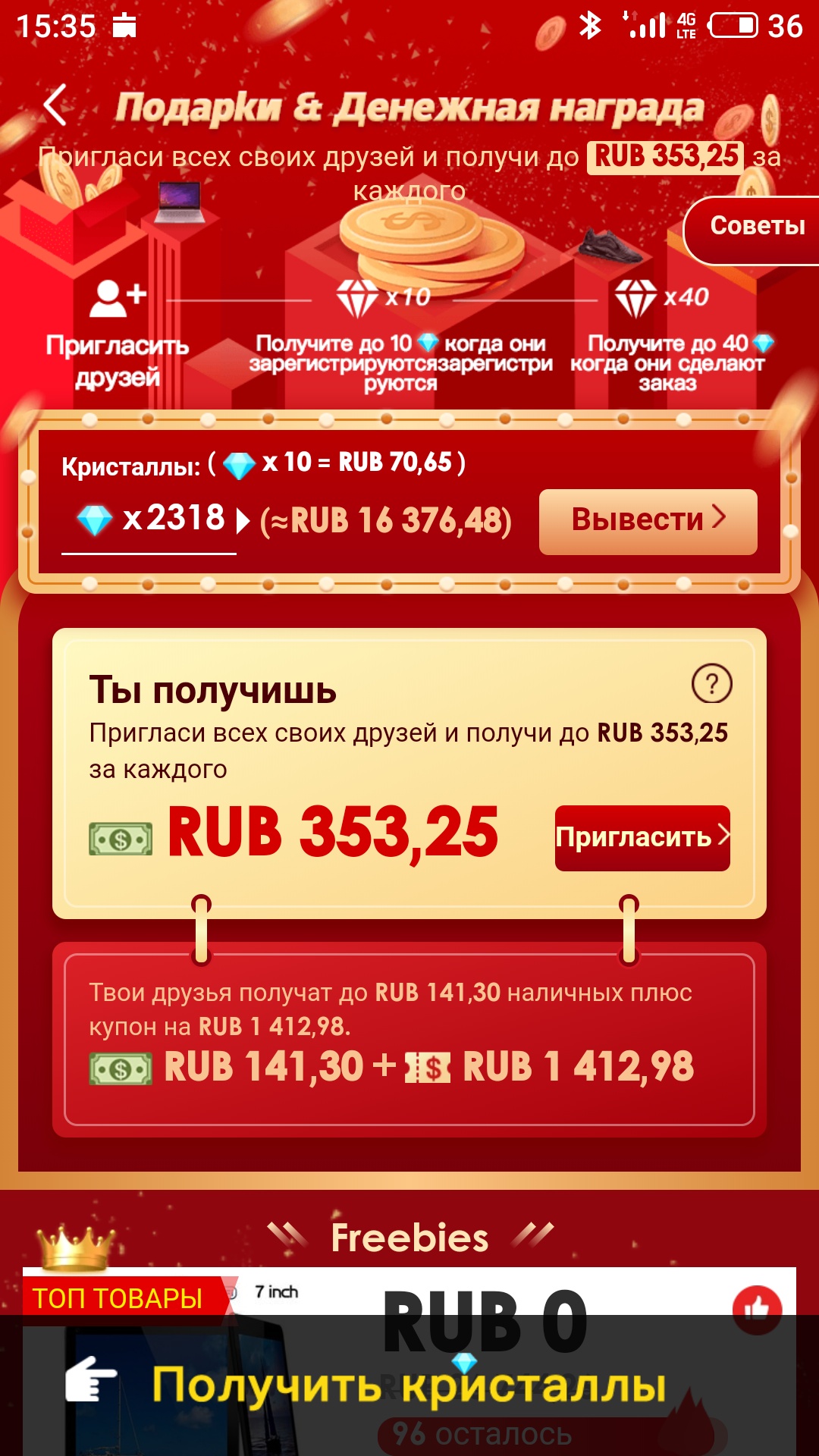Screen dimensions: 819x1456
Task: Tap the Получить кристаллы banner
Action: [x=408, y=1385]
